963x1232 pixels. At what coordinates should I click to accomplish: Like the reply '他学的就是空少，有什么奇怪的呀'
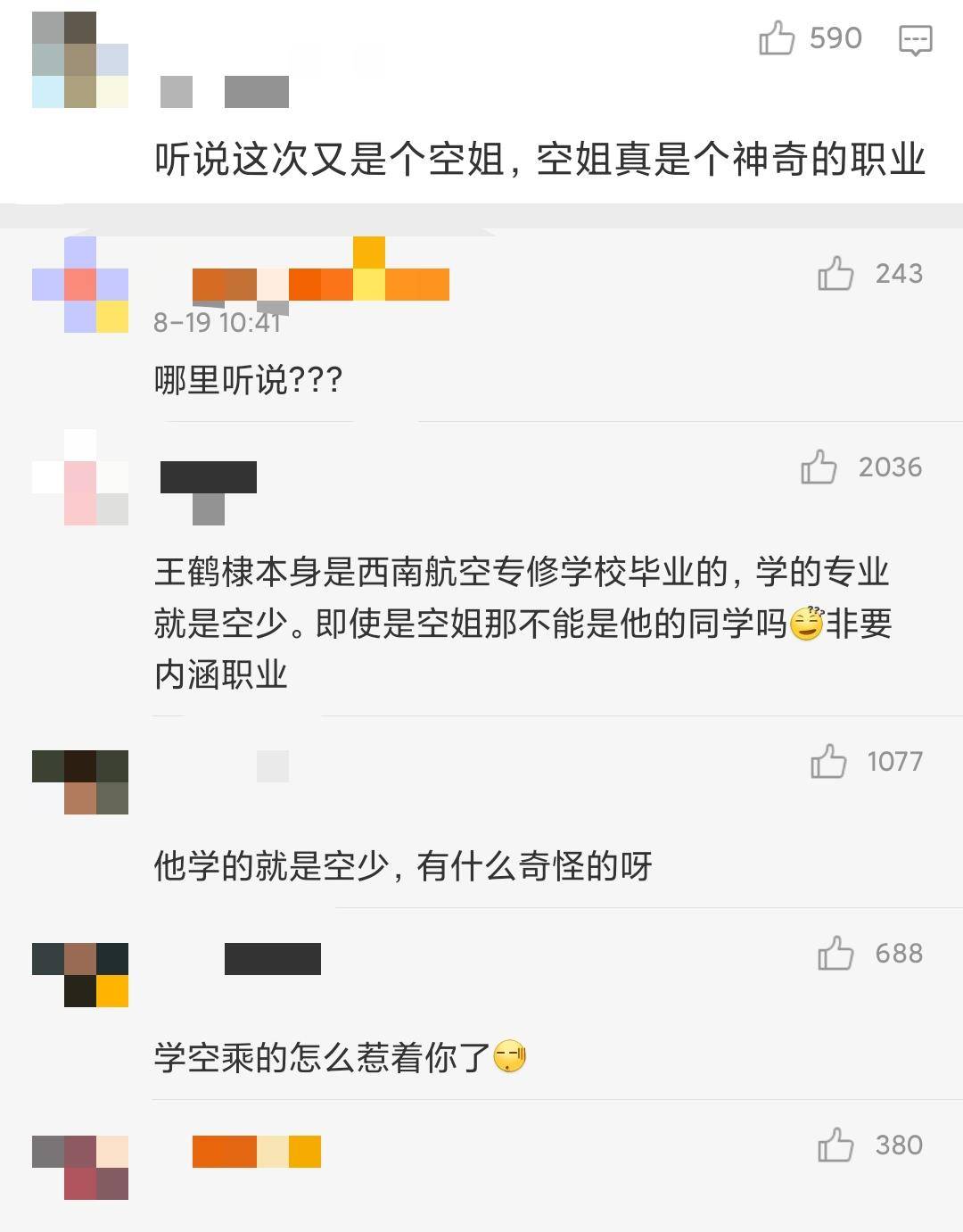coord(828,762)
